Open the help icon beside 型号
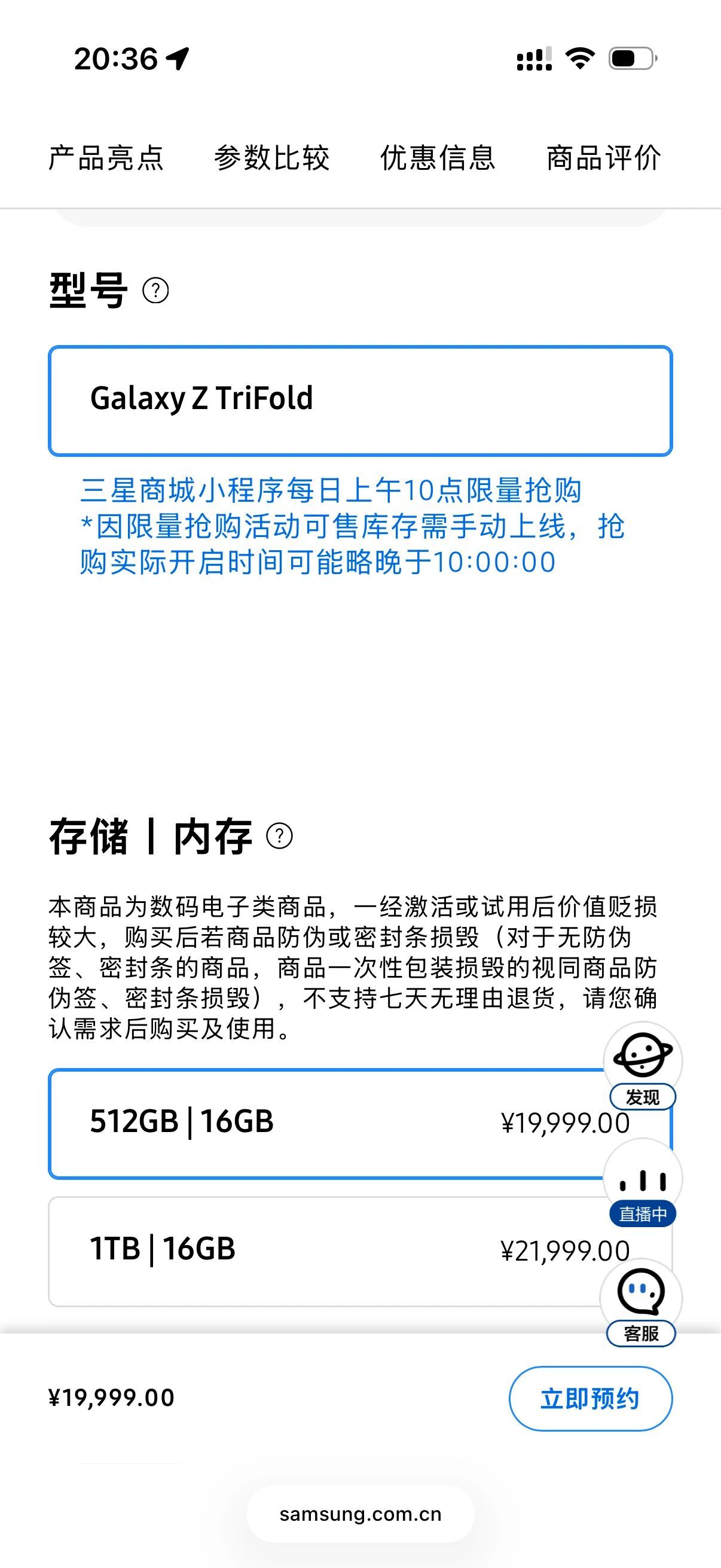This screenshot has height=1568, width=721. click(x=156, y=291)
